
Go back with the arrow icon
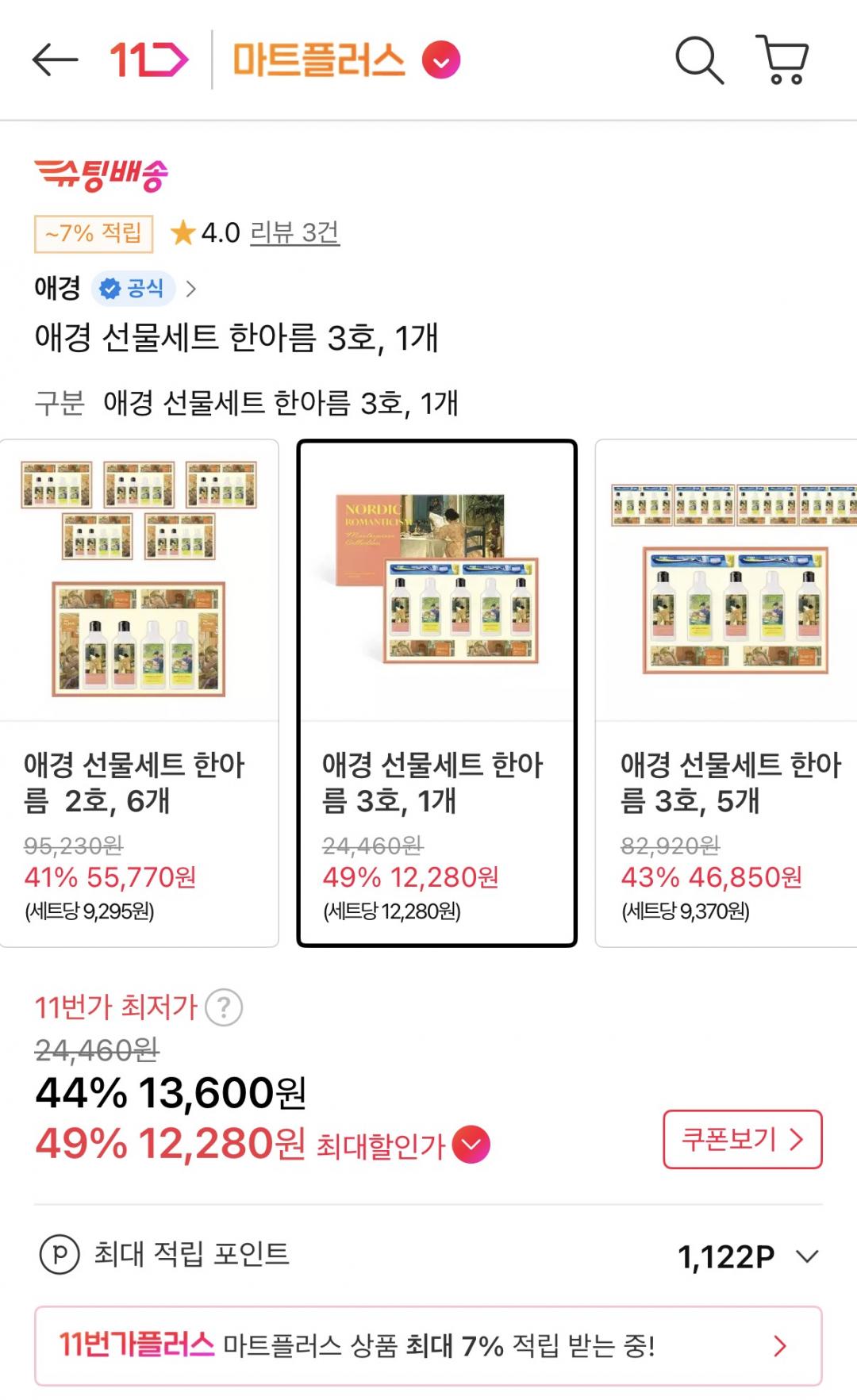[x=55, y=60]
